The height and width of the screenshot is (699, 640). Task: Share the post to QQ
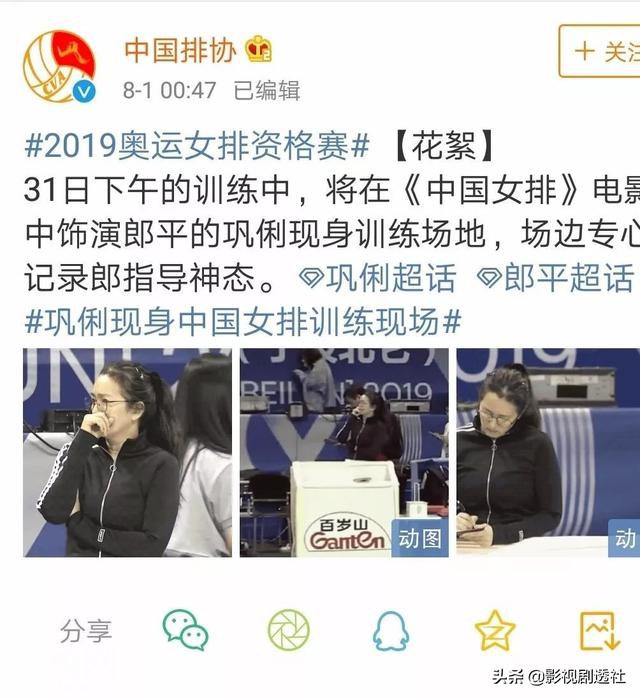pyautogui.click(x=391, y=630)
